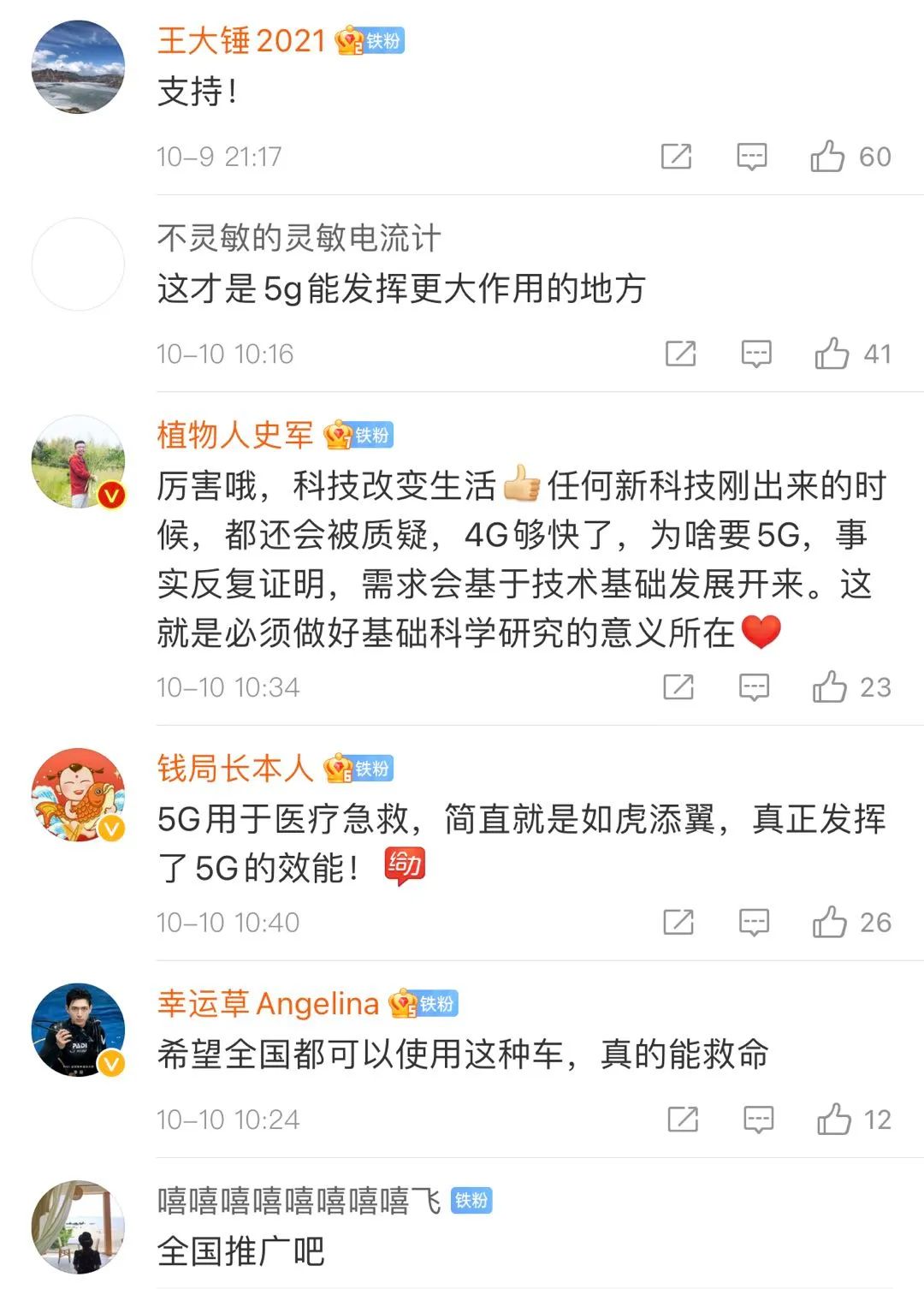Click the comment icon under 植物人史军's reply

pyautogui.click(x=753, y=686)
